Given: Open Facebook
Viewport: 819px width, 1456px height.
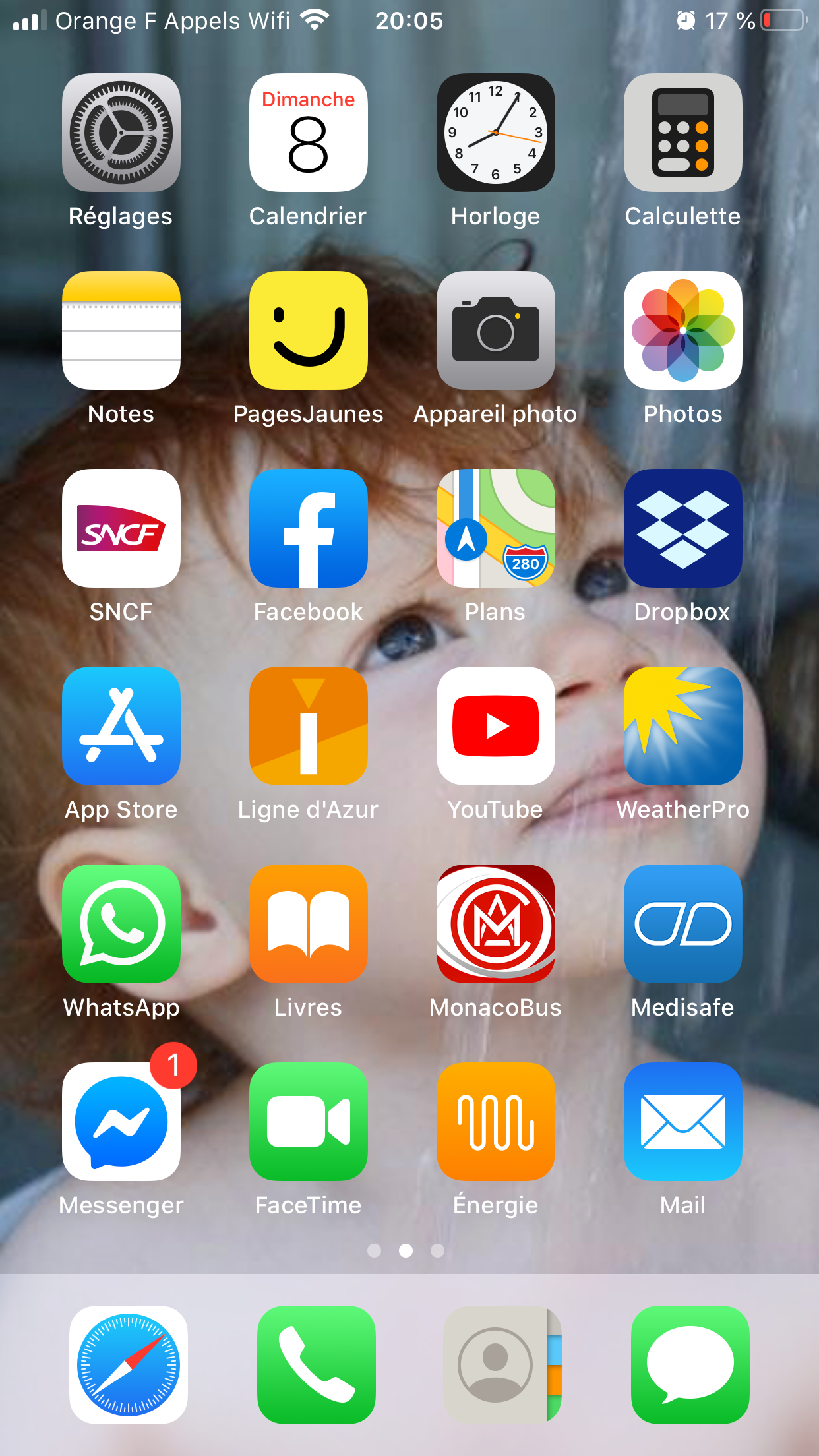Looking at the screenshot, I should click(309, 528).
